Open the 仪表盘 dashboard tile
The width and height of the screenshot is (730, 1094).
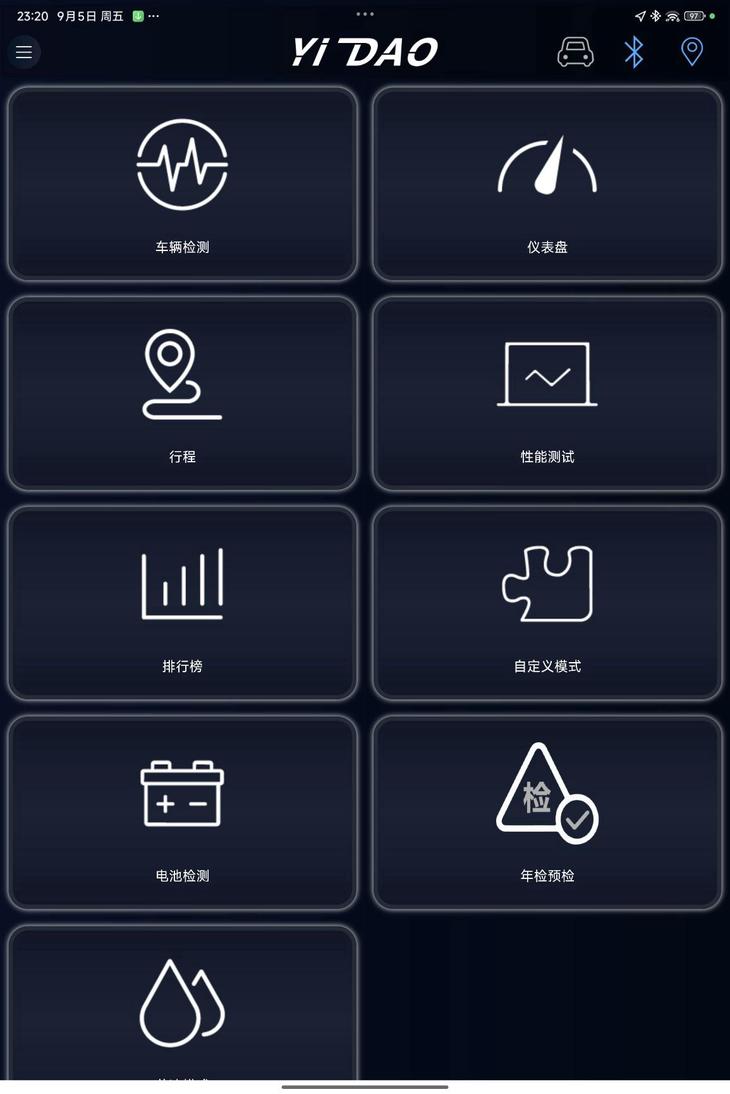pyautogui.click(x=547, y=183)
